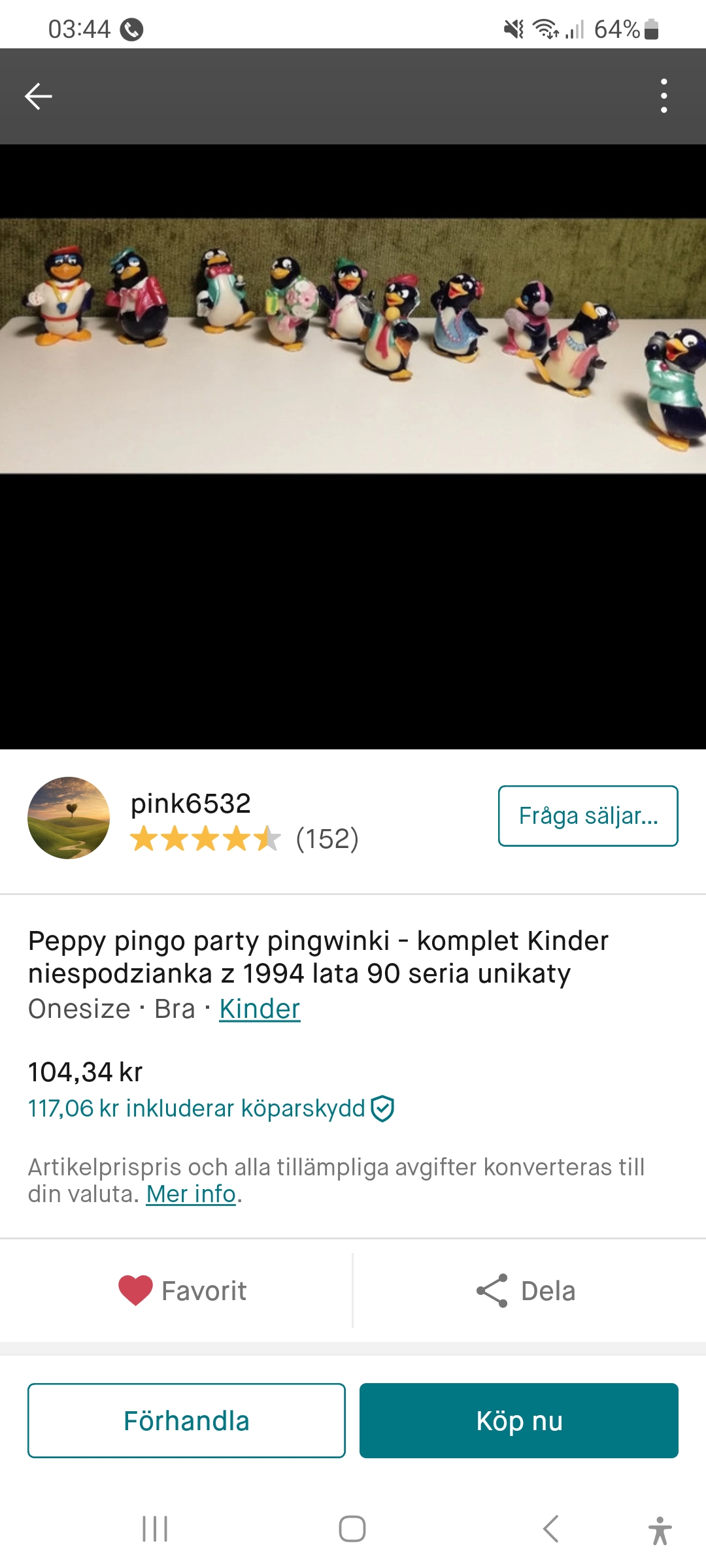Open the Mer info link

coord(190,1194)
